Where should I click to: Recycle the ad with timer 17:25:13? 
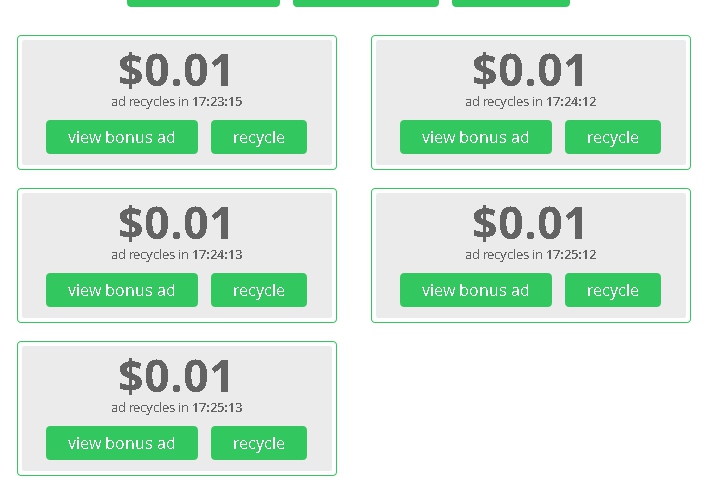point(258,443)
